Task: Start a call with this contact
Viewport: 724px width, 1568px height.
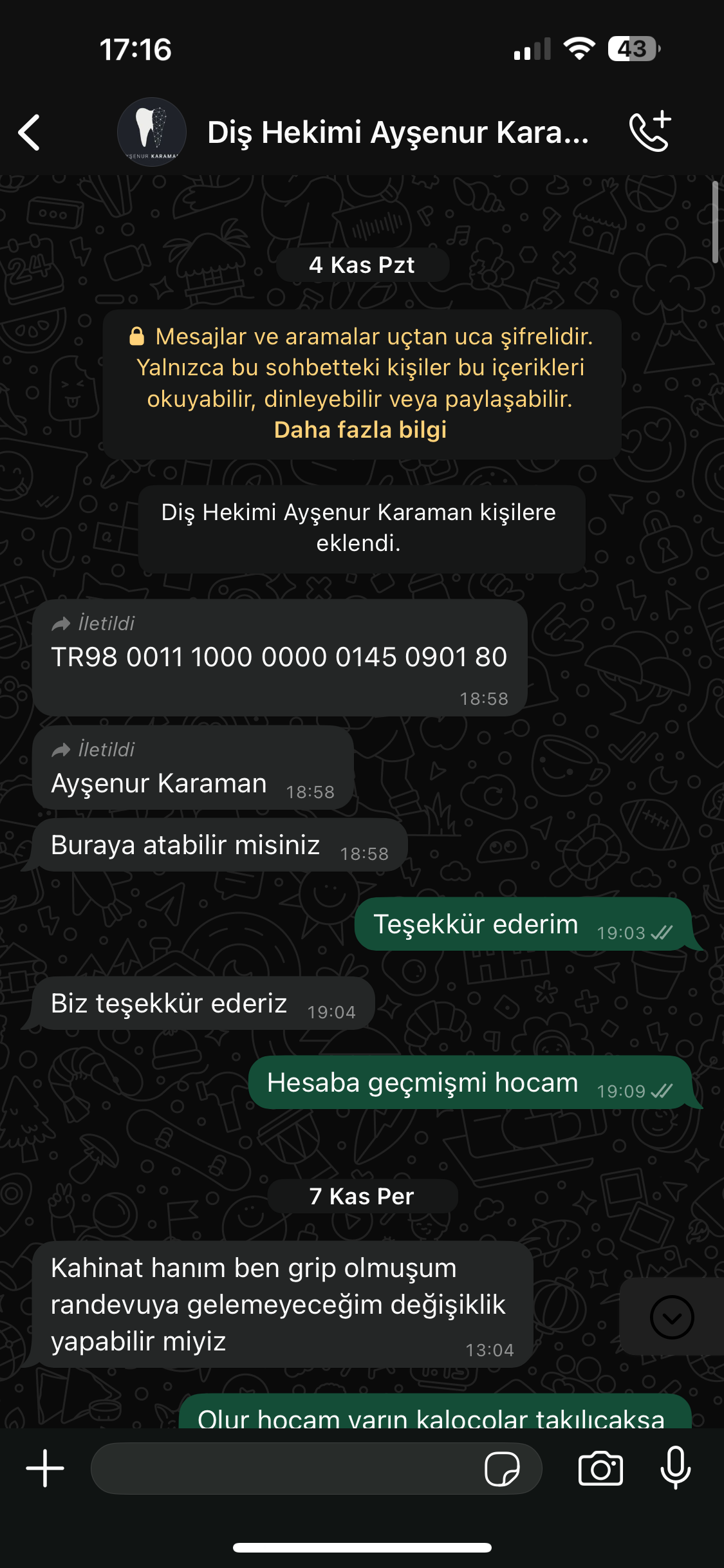Action: 650,131
